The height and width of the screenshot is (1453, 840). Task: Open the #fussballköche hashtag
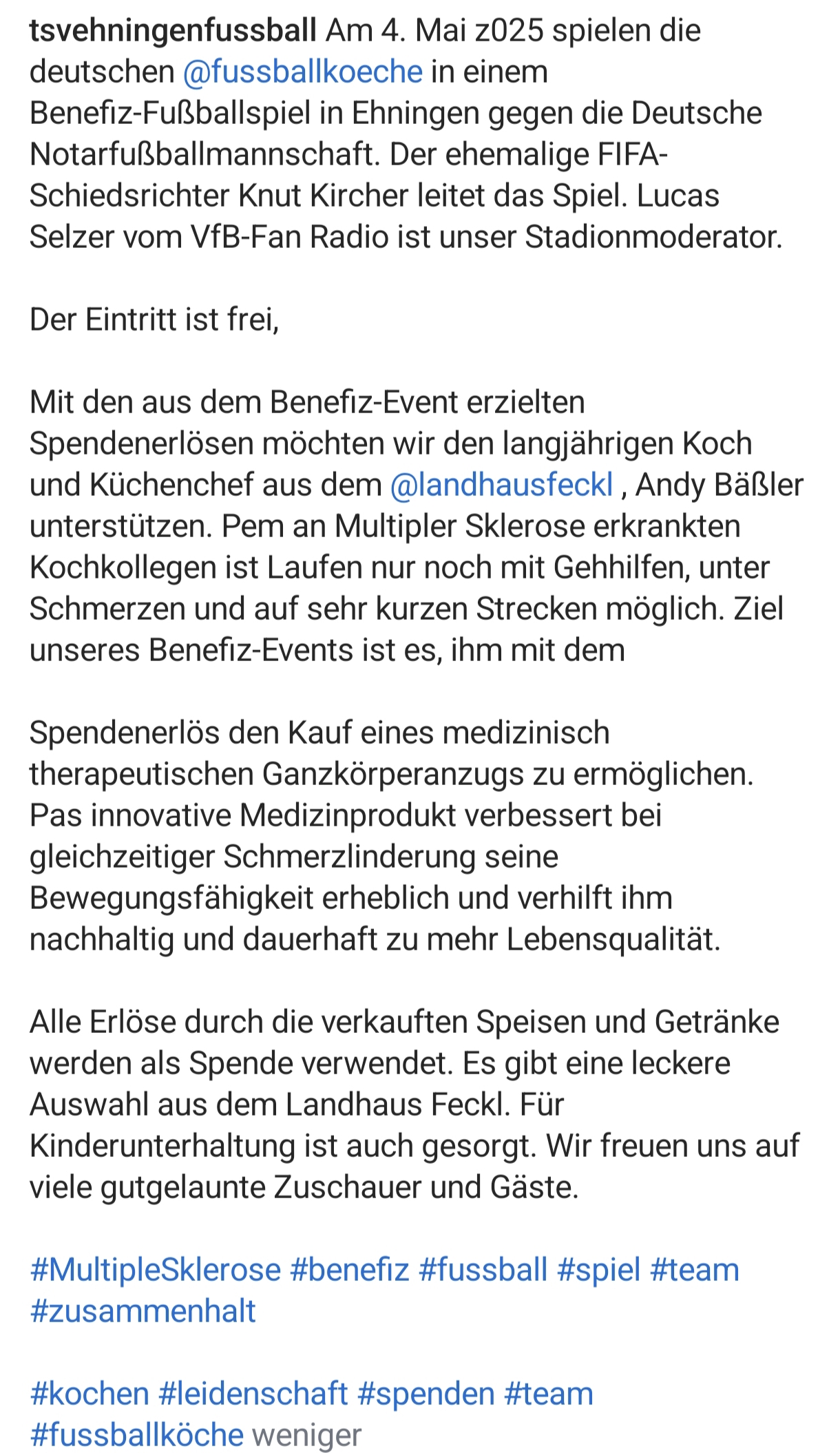coord(137,1435)
